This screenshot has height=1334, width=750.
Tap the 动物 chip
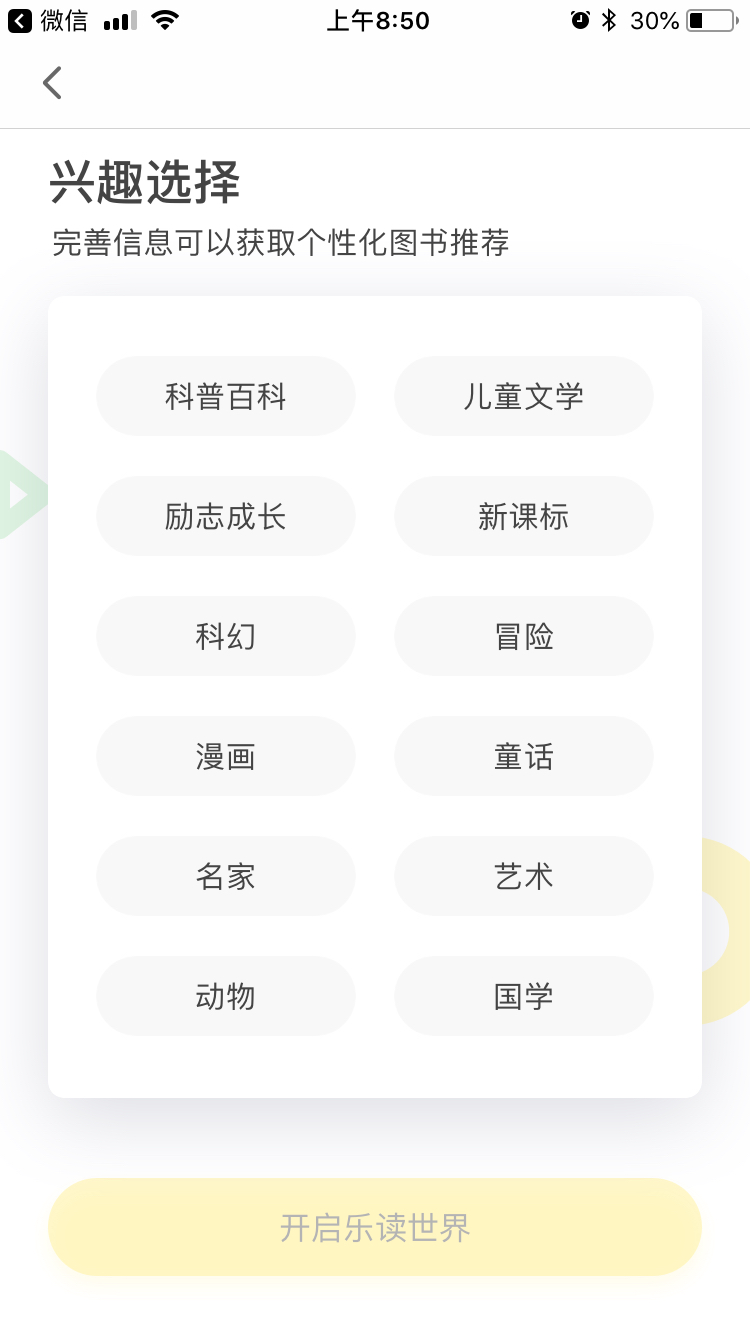coord(226,996)
